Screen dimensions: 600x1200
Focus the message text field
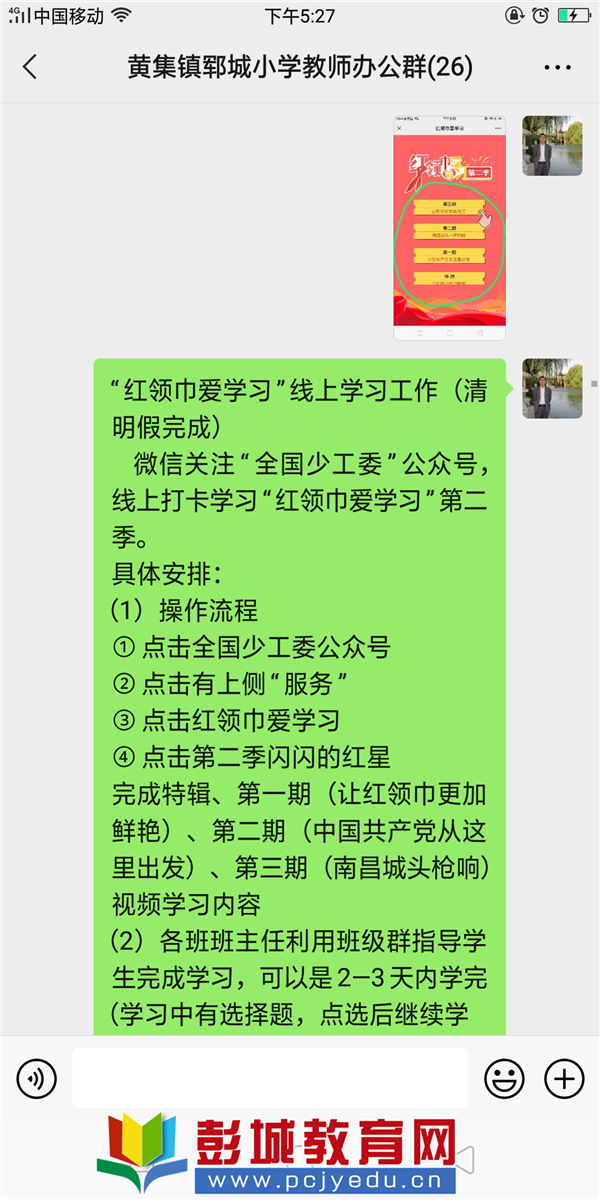[x=270, y=1078]
